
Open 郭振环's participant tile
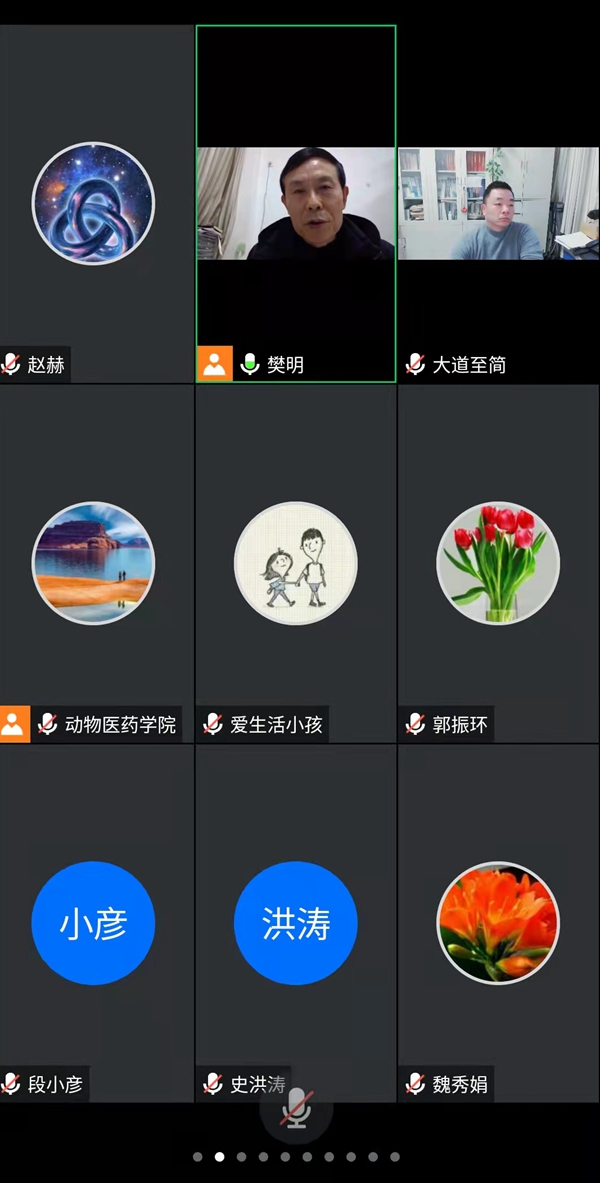point(498,563)
